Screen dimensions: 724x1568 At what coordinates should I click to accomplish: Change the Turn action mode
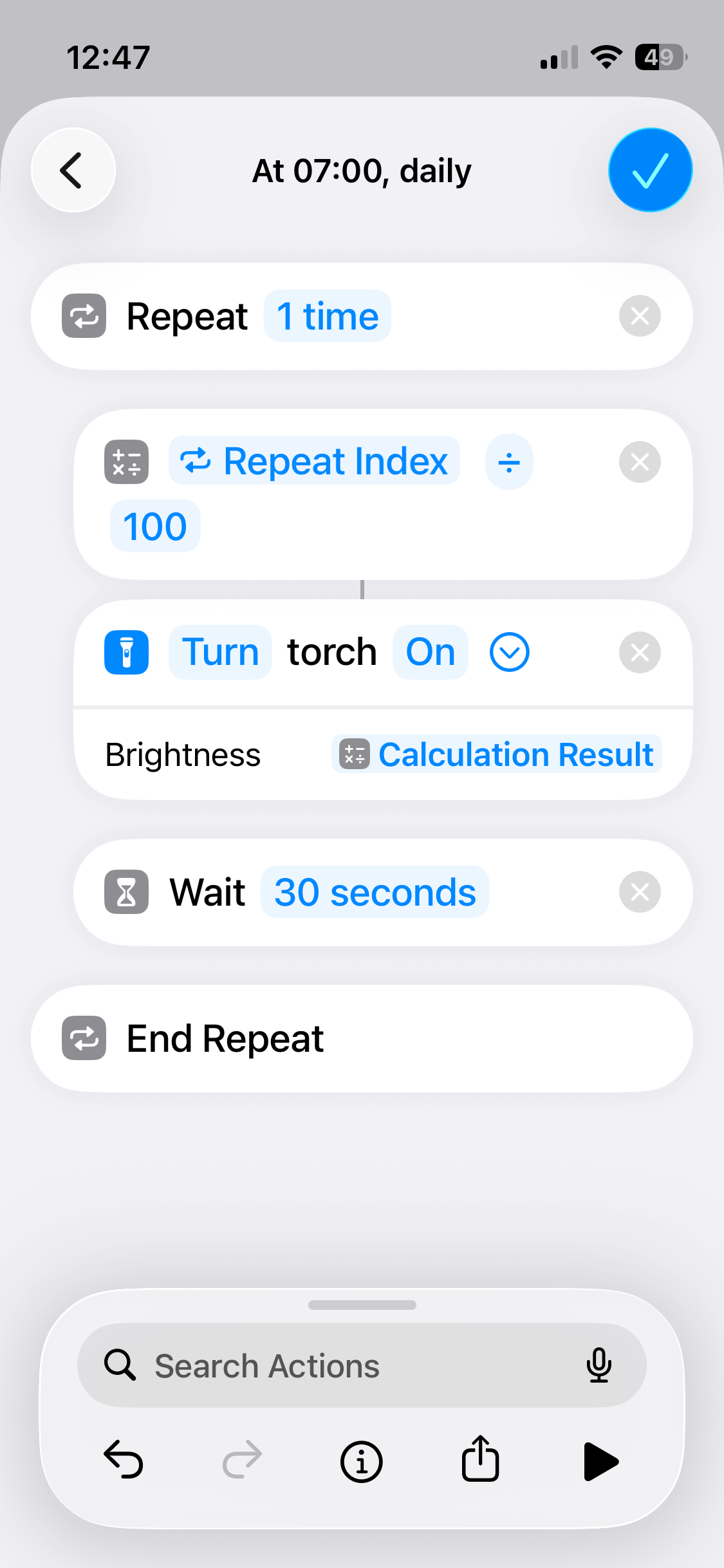coord(219,651)
